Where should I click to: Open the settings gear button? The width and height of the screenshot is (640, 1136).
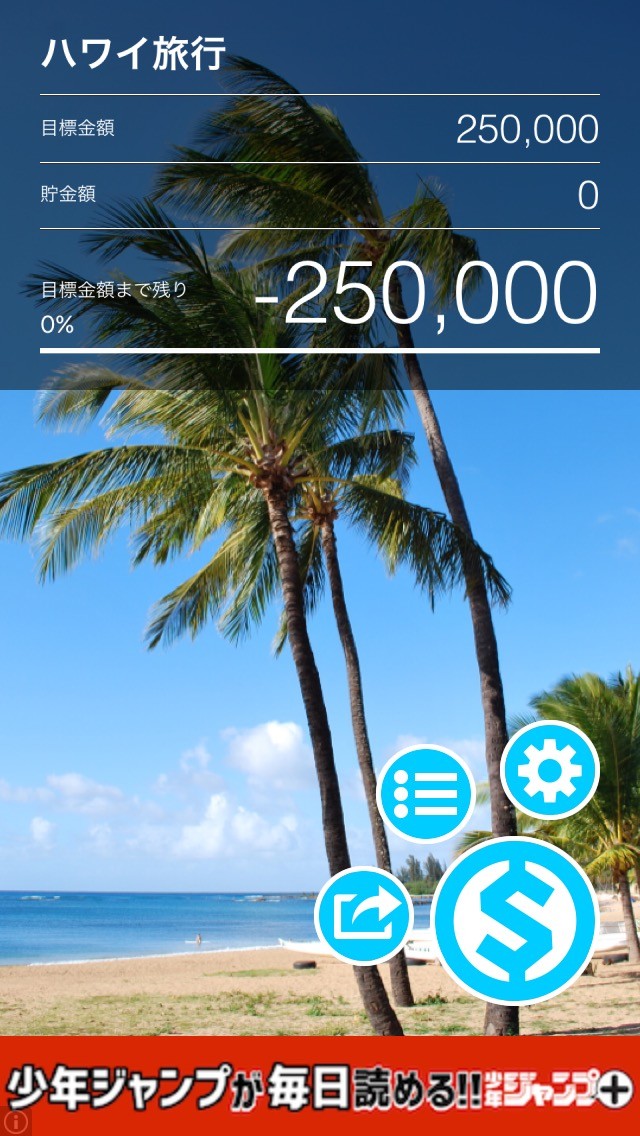click(x=549, y=769)
